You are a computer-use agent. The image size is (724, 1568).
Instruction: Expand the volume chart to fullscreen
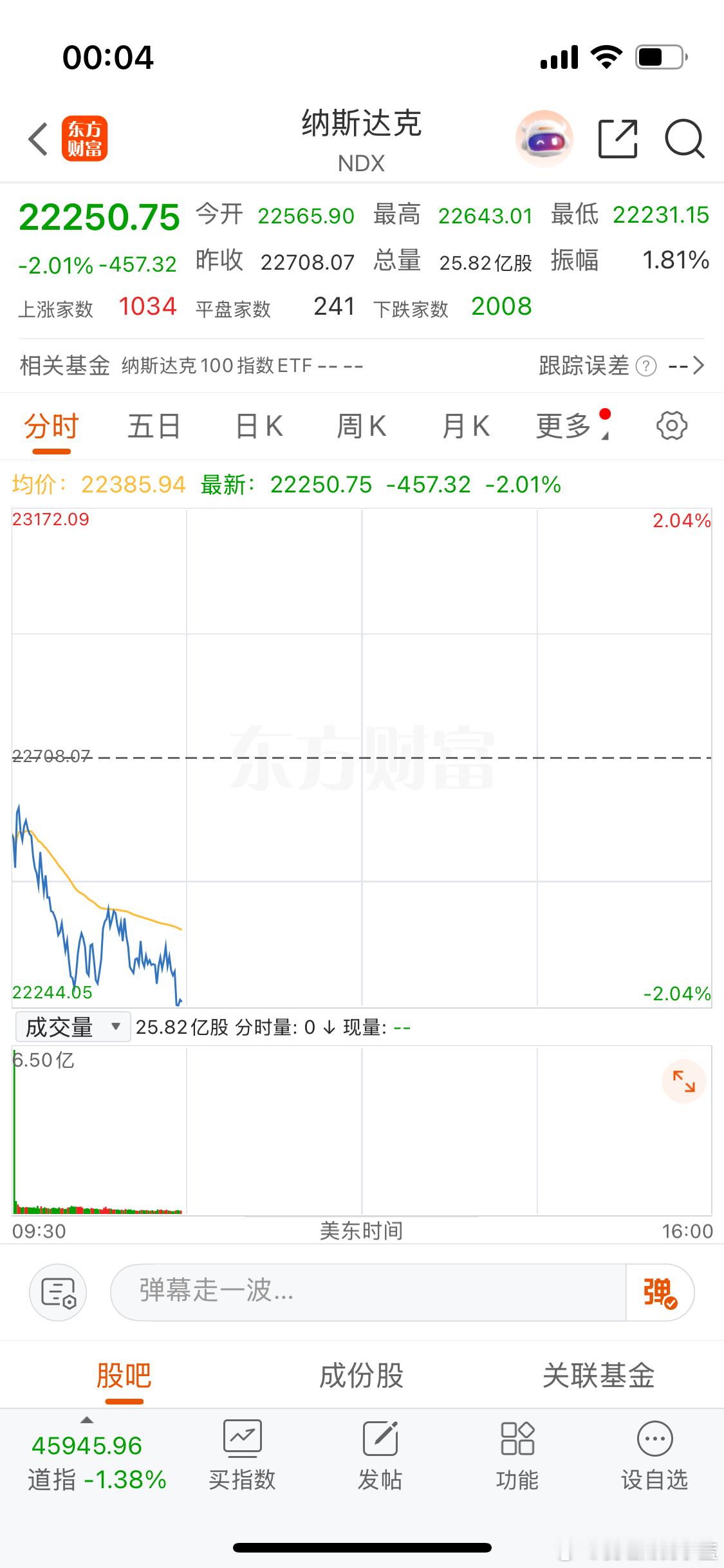(684, 1081)
